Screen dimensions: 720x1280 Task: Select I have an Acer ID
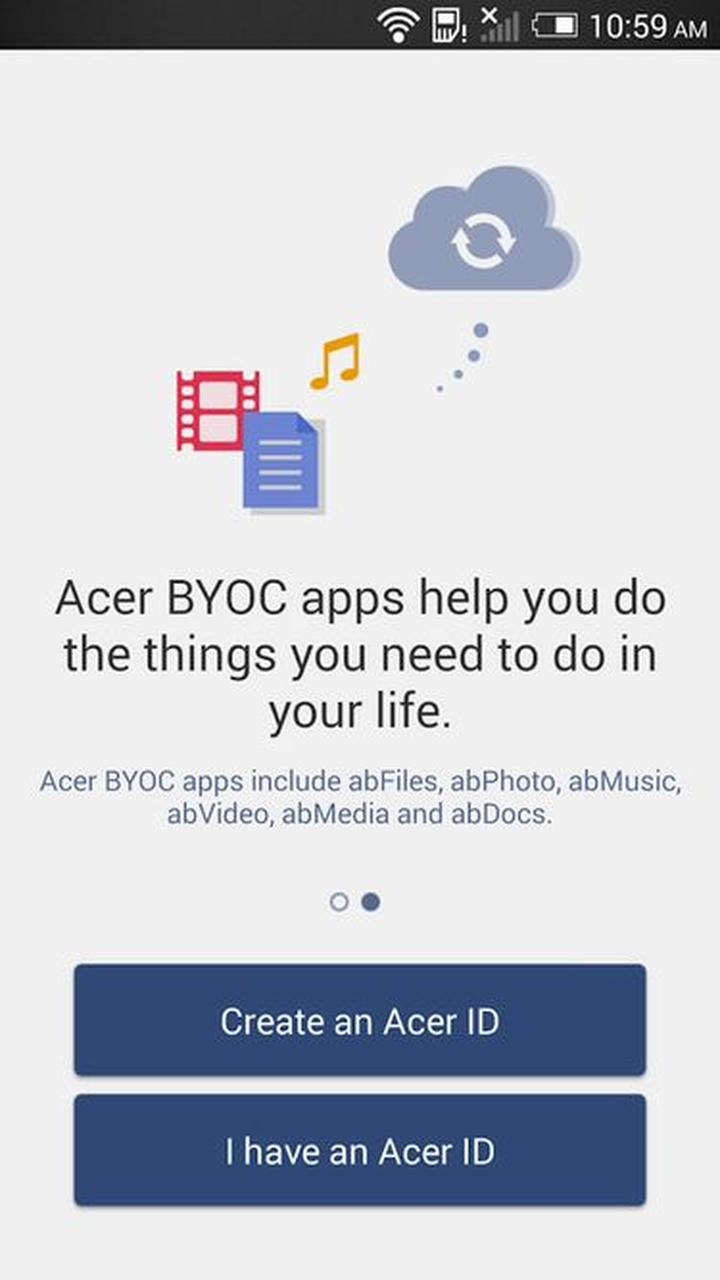point(359,1151)
